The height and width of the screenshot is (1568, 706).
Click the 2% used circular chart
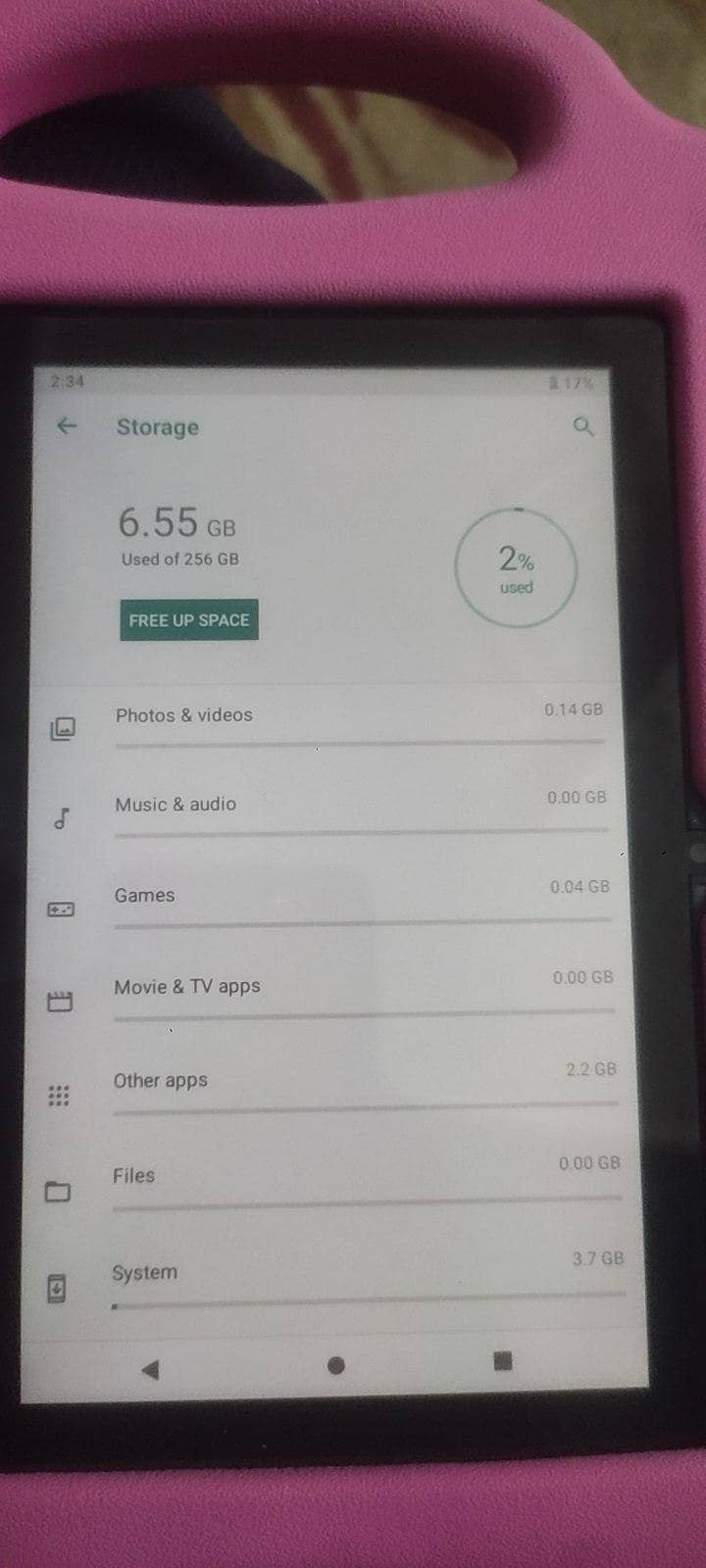(x=516, y=570)
